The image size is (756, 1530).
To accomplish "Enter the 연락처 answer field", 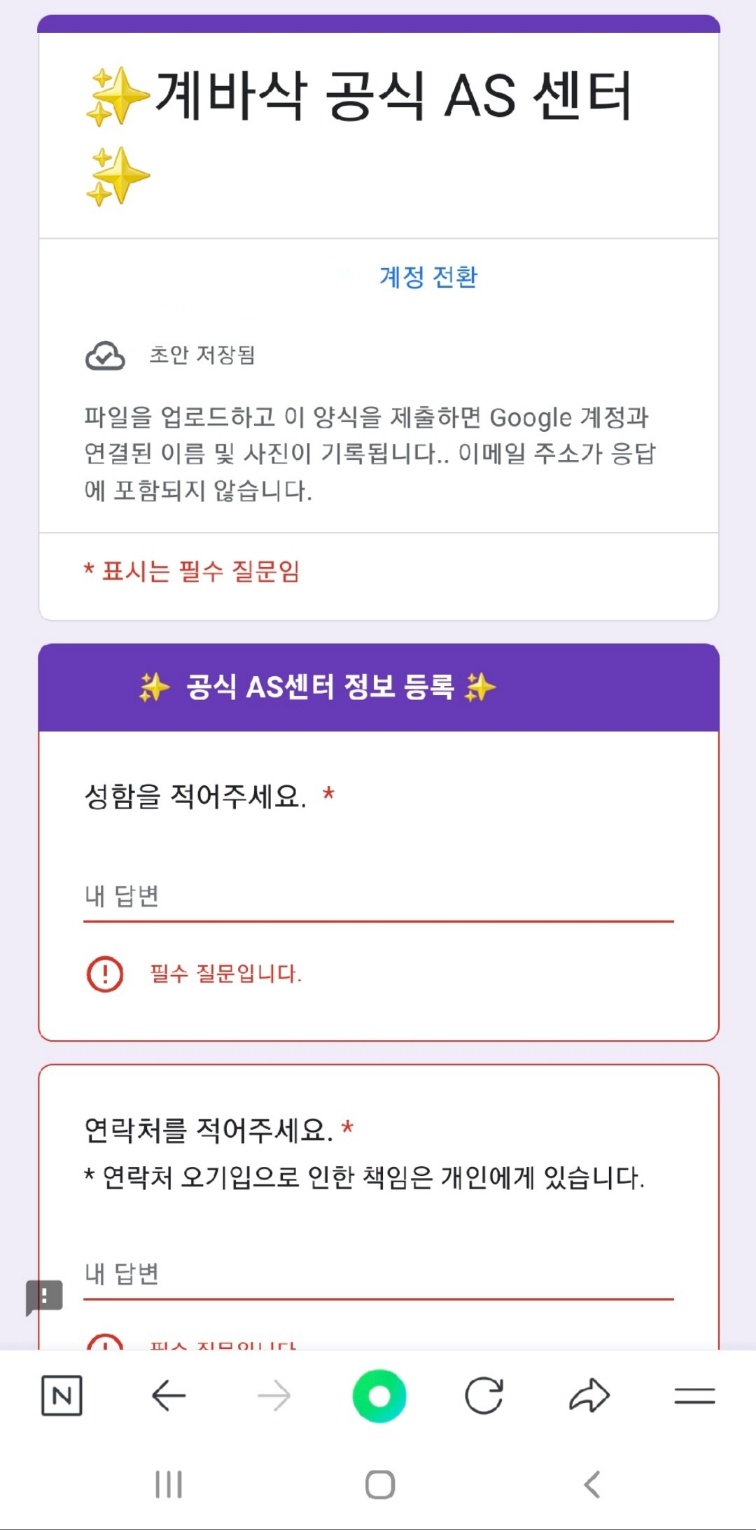I will 378,1275.
